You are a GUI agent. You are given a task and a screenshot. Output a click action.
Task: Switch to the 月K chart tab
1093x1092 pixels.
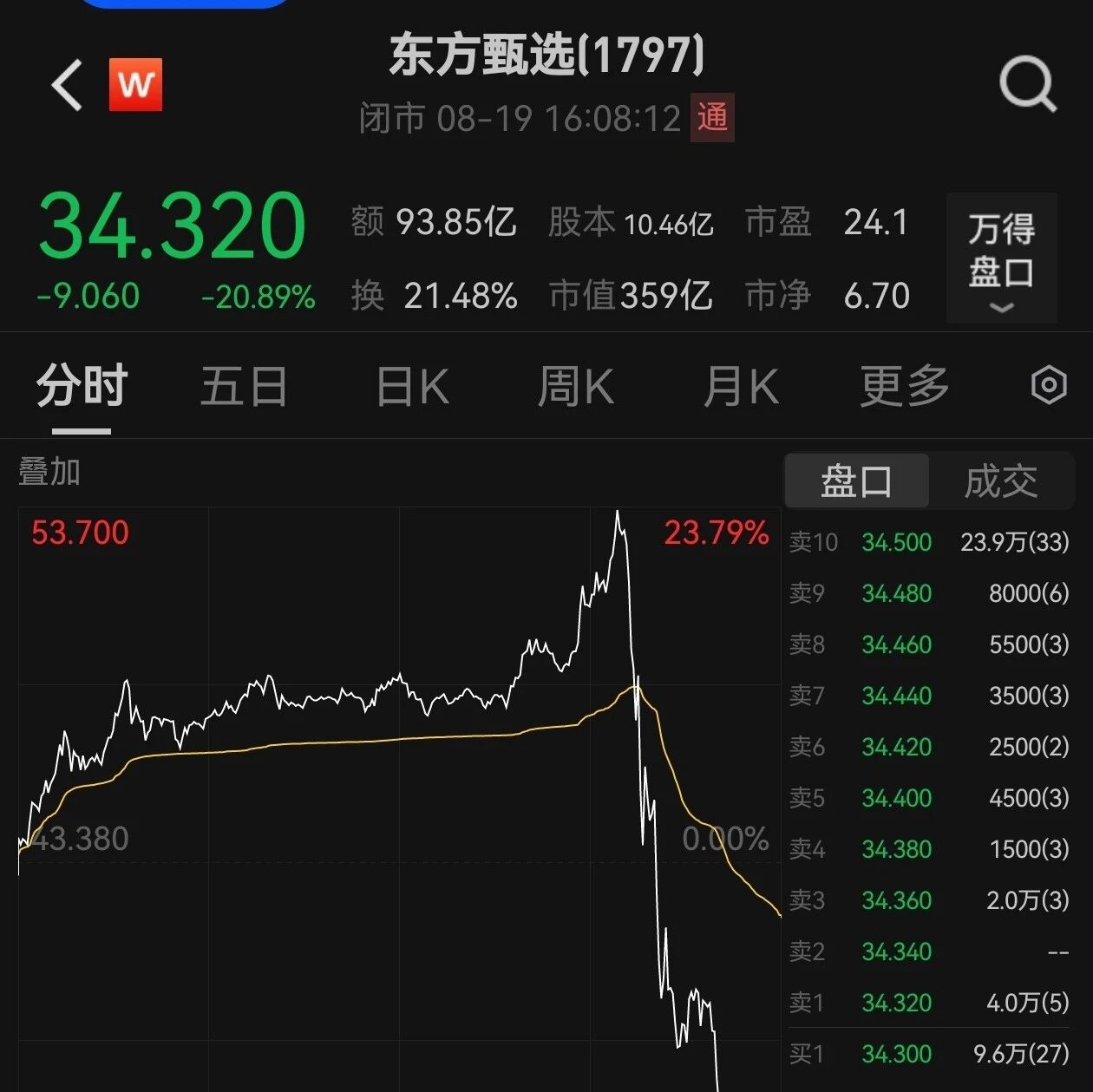pyautogui.click(x=741, y=386)
